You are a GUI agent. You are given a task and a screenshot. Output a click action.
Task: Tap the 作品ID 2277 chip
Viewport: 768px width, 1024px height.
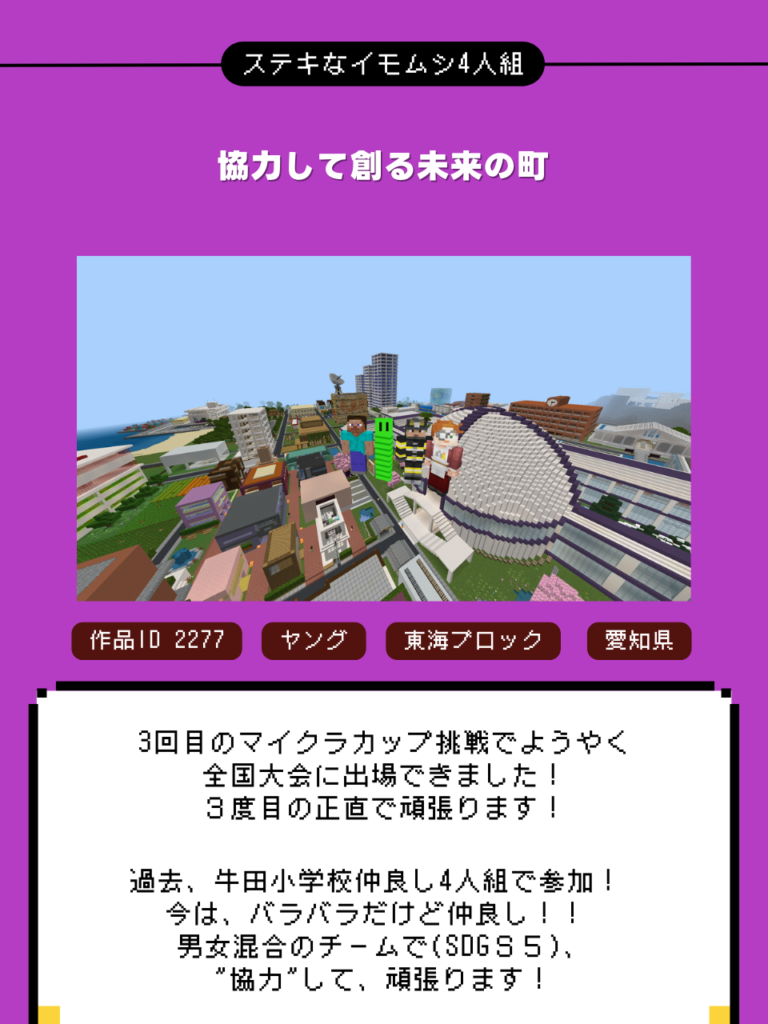[x=157, y=641]
